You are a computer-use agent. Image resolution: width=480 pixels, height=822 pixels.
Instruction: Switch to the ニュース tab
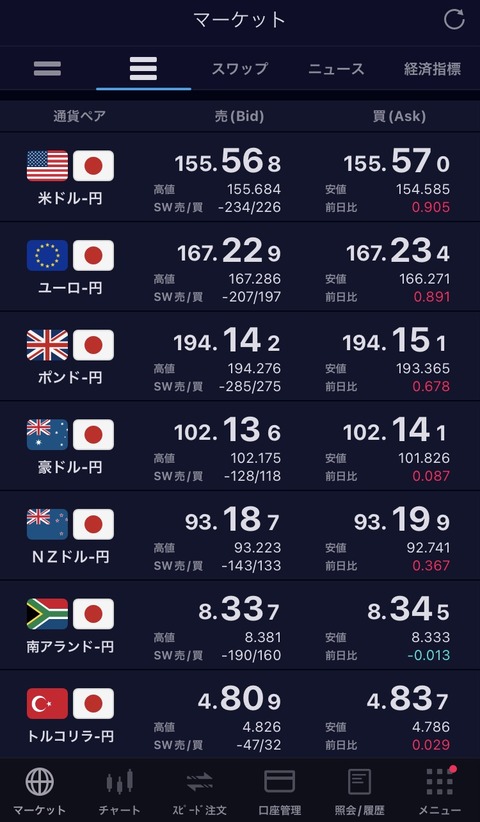pos(336,69)
